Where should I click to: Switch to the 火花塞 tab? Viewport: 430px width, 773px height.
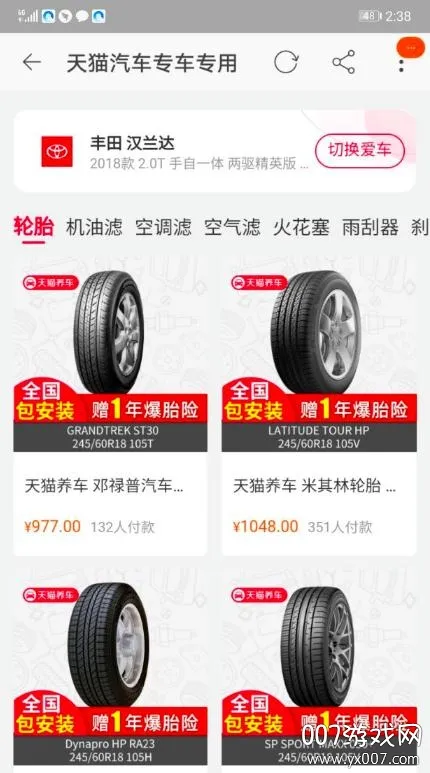(301, 227)
